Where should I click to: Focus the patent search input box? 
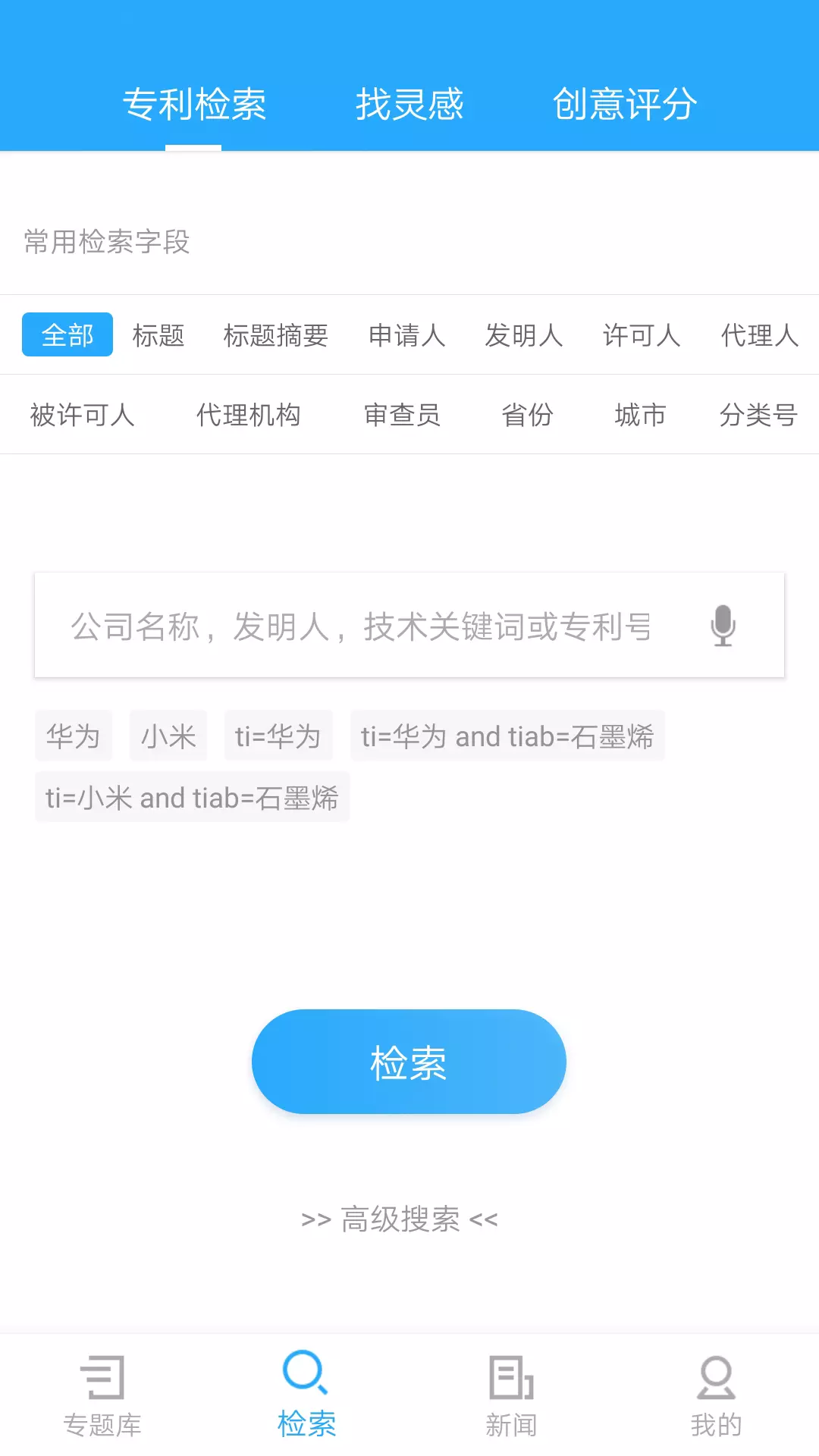coord(409,625)
